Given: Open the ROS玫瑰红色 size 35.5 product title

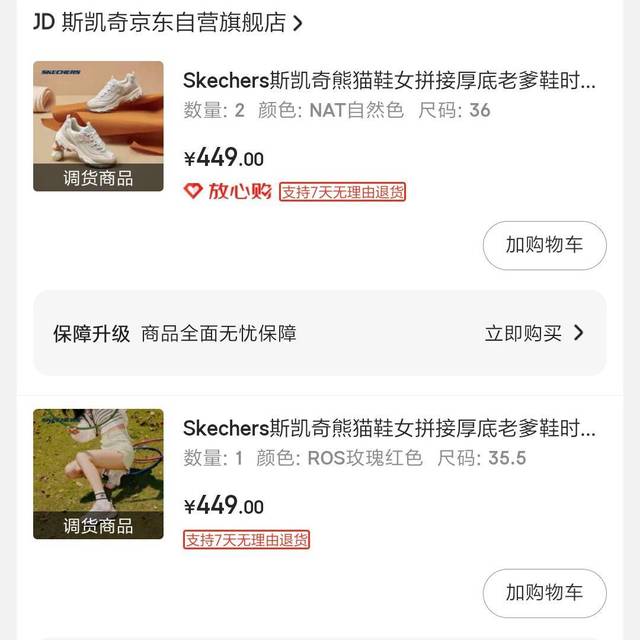Looking at the screenshot, I should (x=389, y=429).
